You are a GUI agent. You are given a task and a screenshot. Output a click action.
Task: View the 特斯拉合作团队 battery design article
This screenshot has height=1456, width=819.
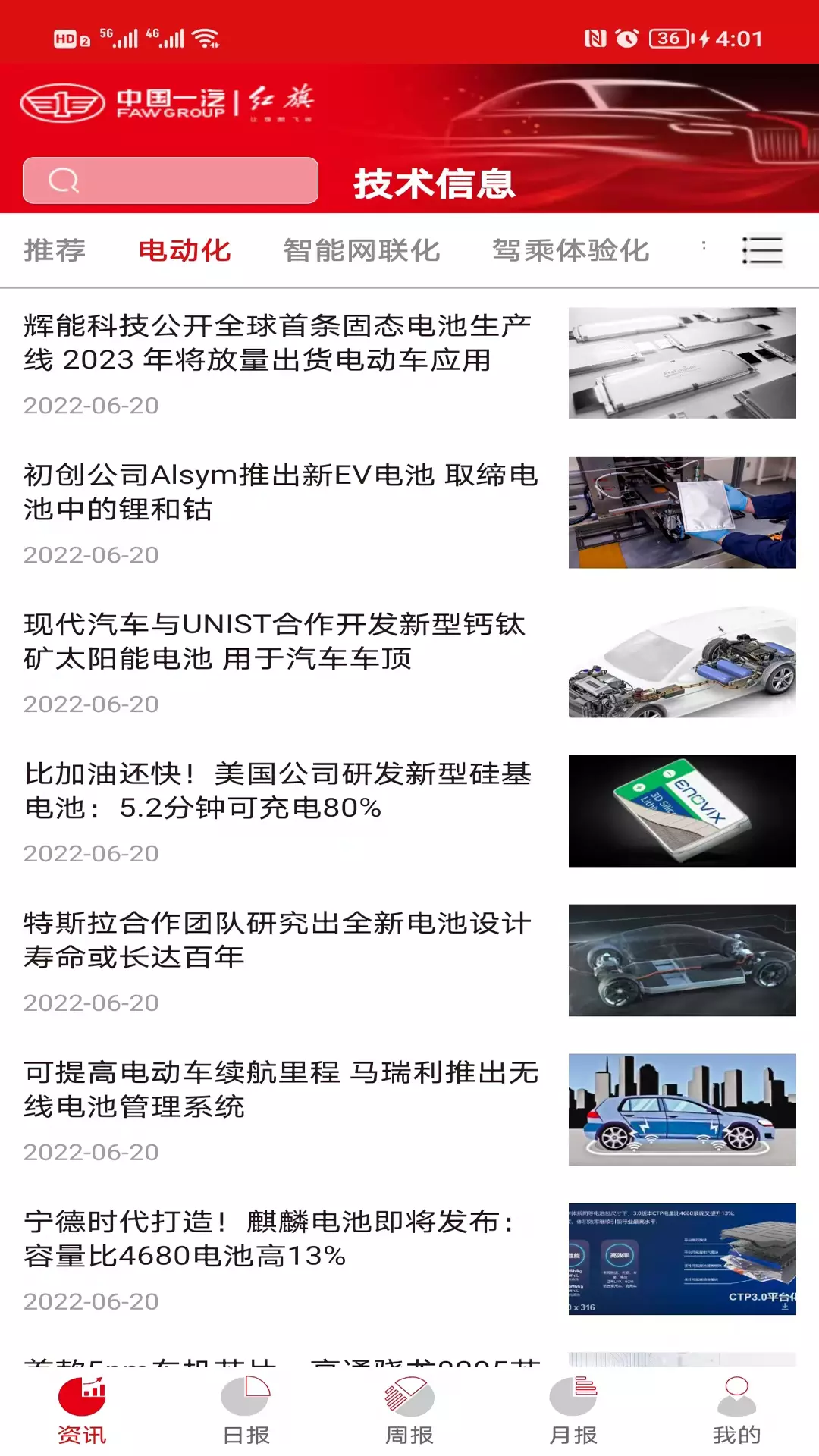click(x=409, y=961)
